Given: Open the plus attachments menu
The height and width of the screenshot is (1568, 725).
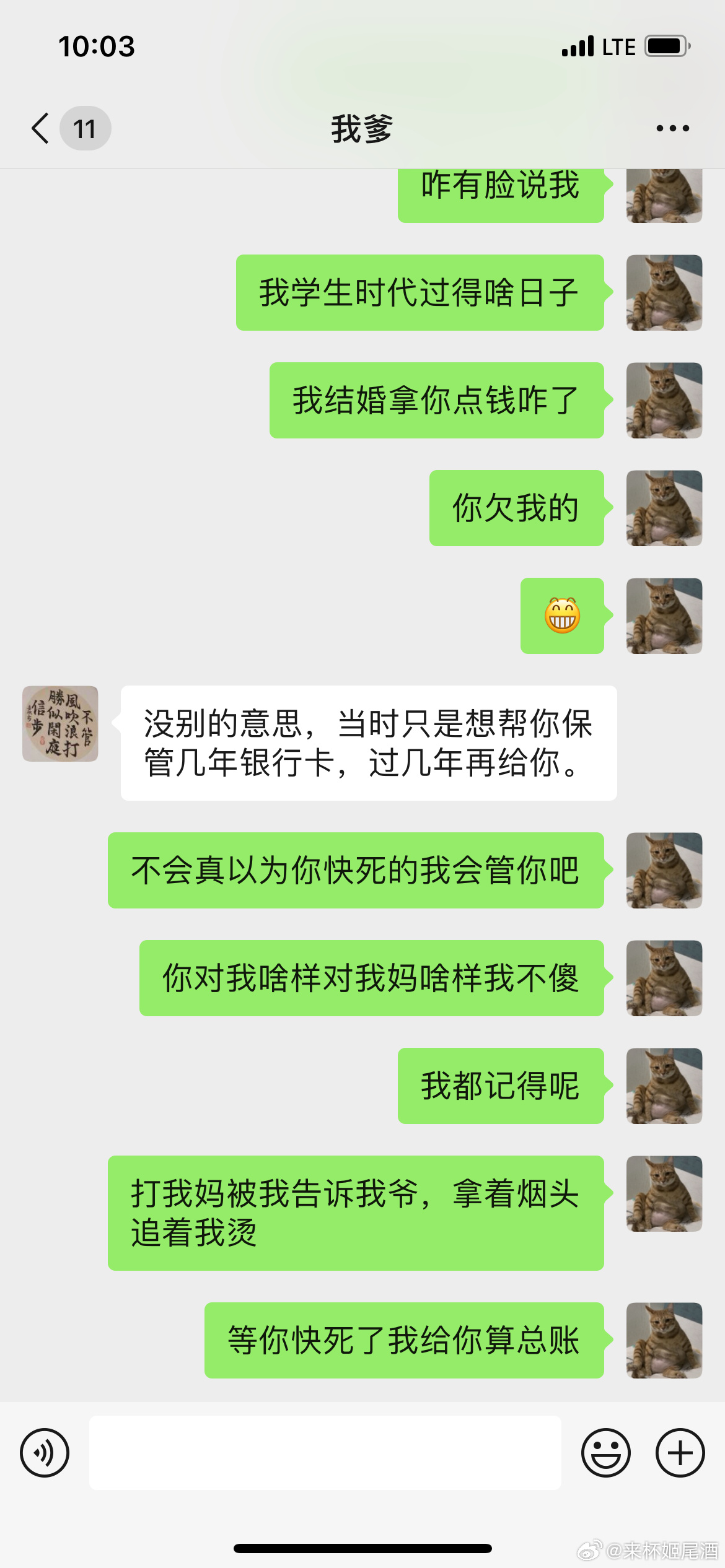Looking at the screenshot, I should point(680,1453).
